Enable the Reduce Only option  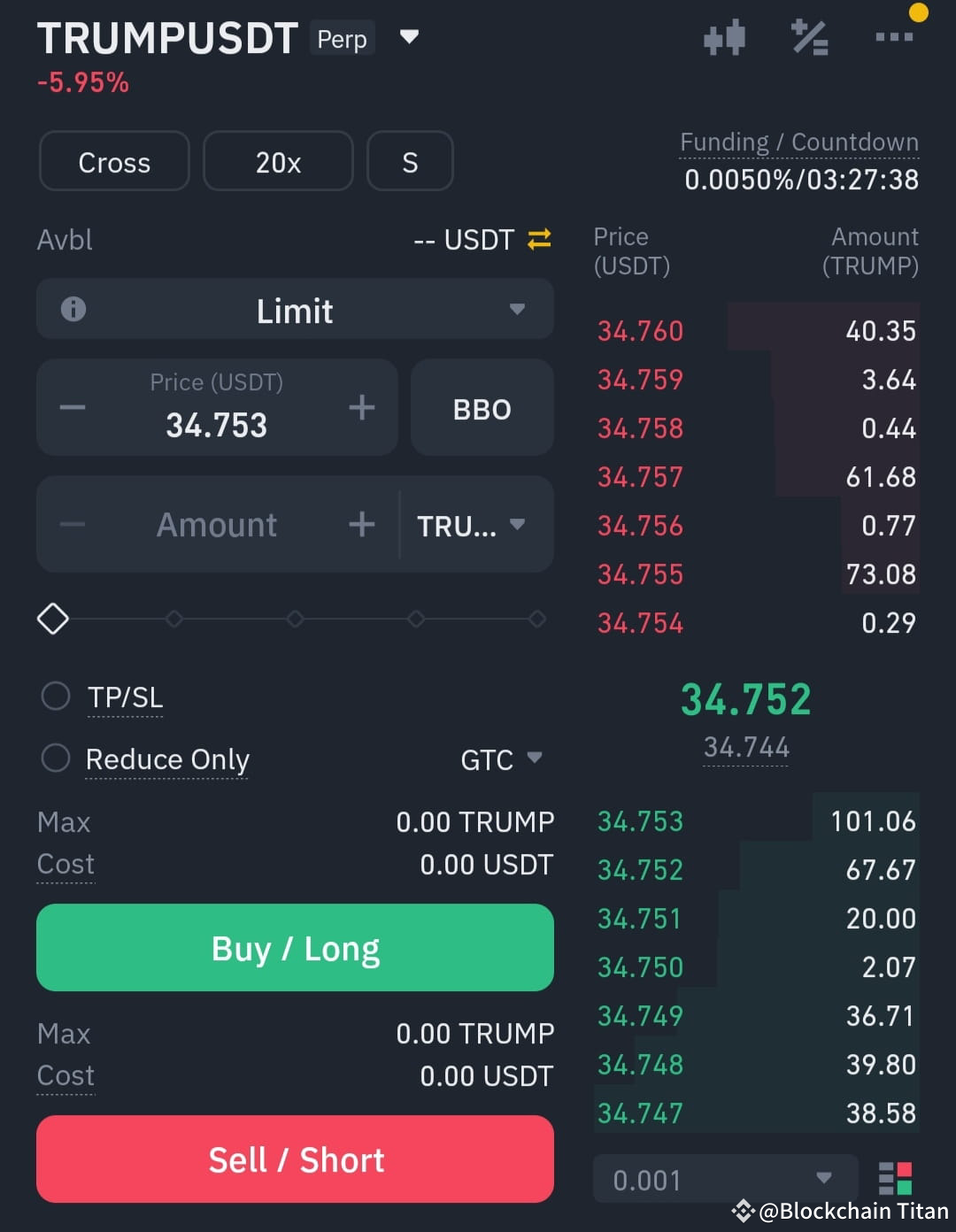click(x=55, y=758)
